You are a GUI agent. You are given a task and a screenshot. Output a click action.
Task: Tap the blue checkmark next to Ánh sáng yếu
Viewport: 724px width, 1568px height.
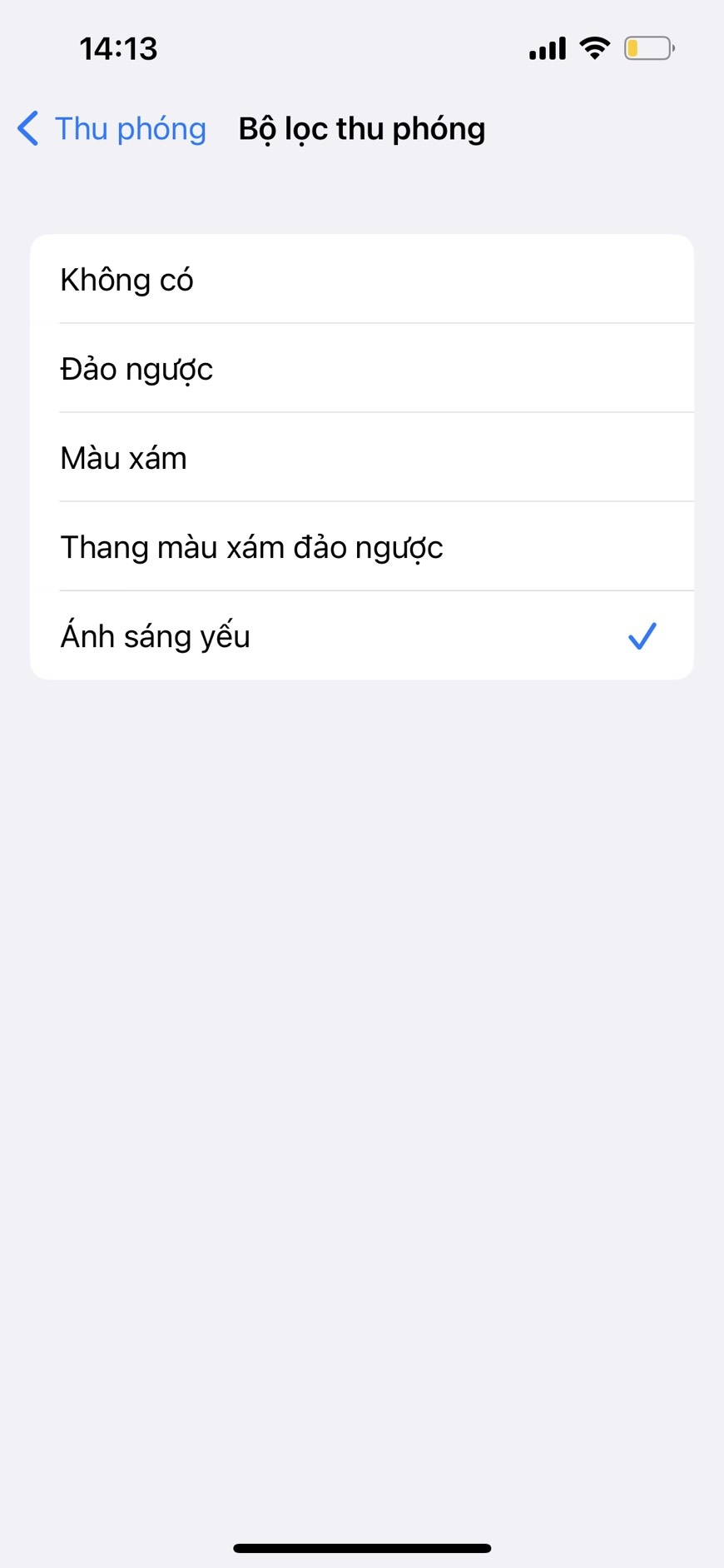(x=642, y=635)
